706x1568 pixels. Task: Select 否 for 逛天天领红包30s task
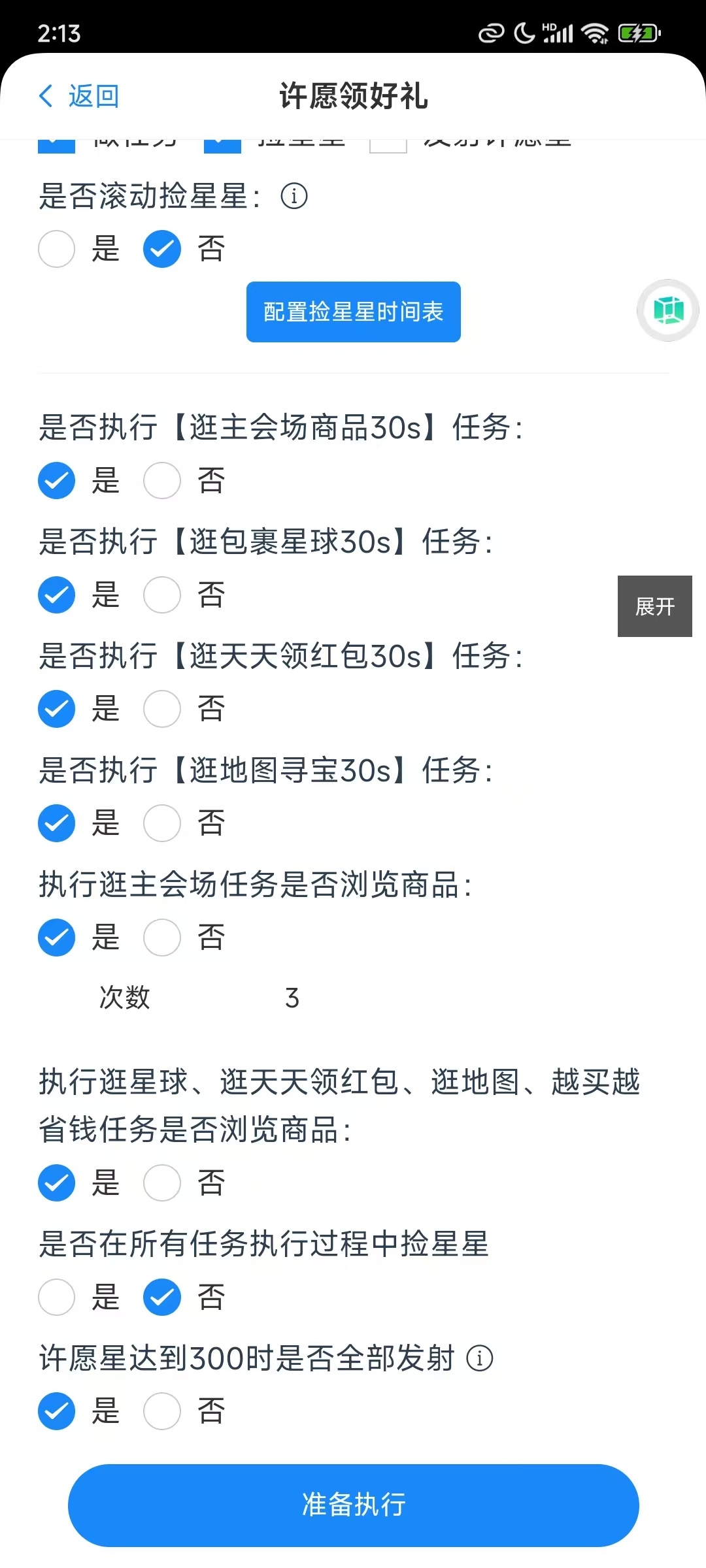click(162, 709)
